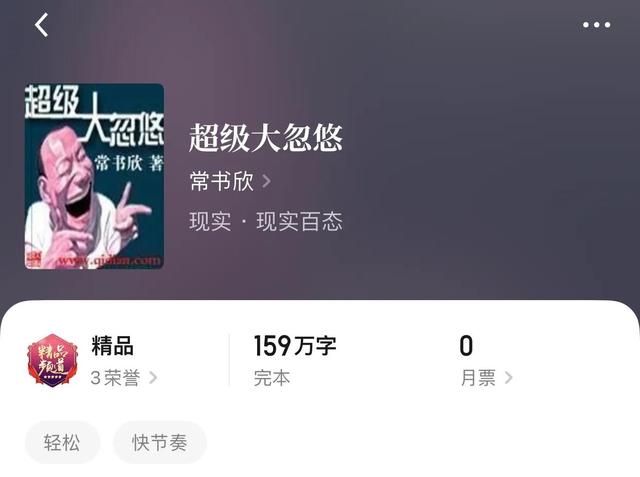Go back using the top-left arrow
The image size is (640, 477).
point(41,25)
